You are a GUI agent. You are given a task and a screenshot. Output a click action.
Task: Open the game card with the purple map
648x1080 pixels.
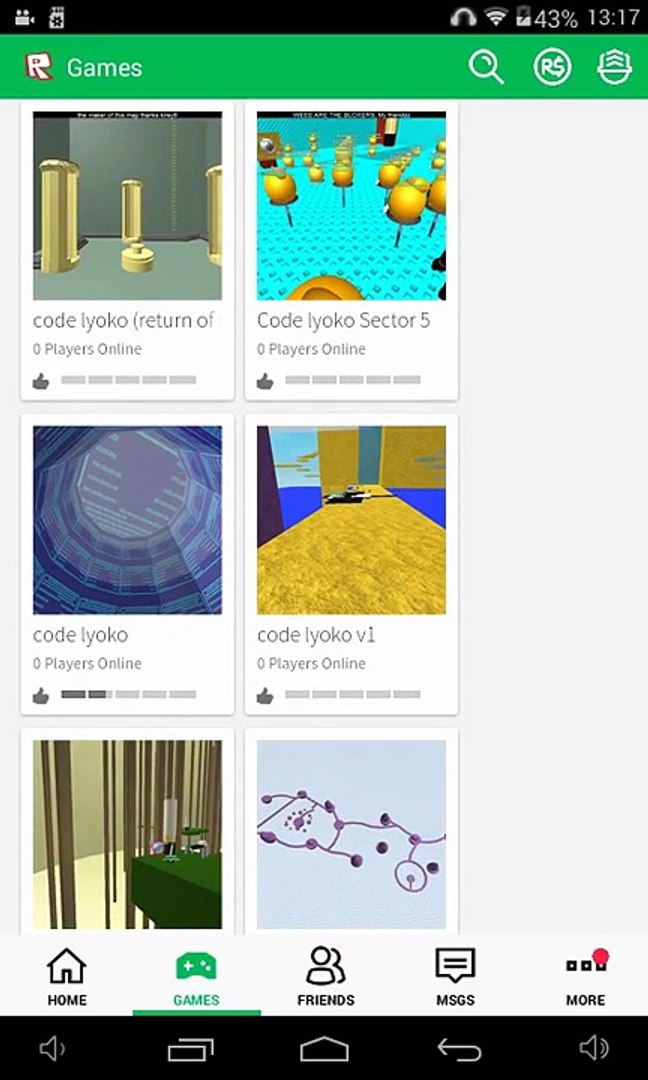point(351,833)
